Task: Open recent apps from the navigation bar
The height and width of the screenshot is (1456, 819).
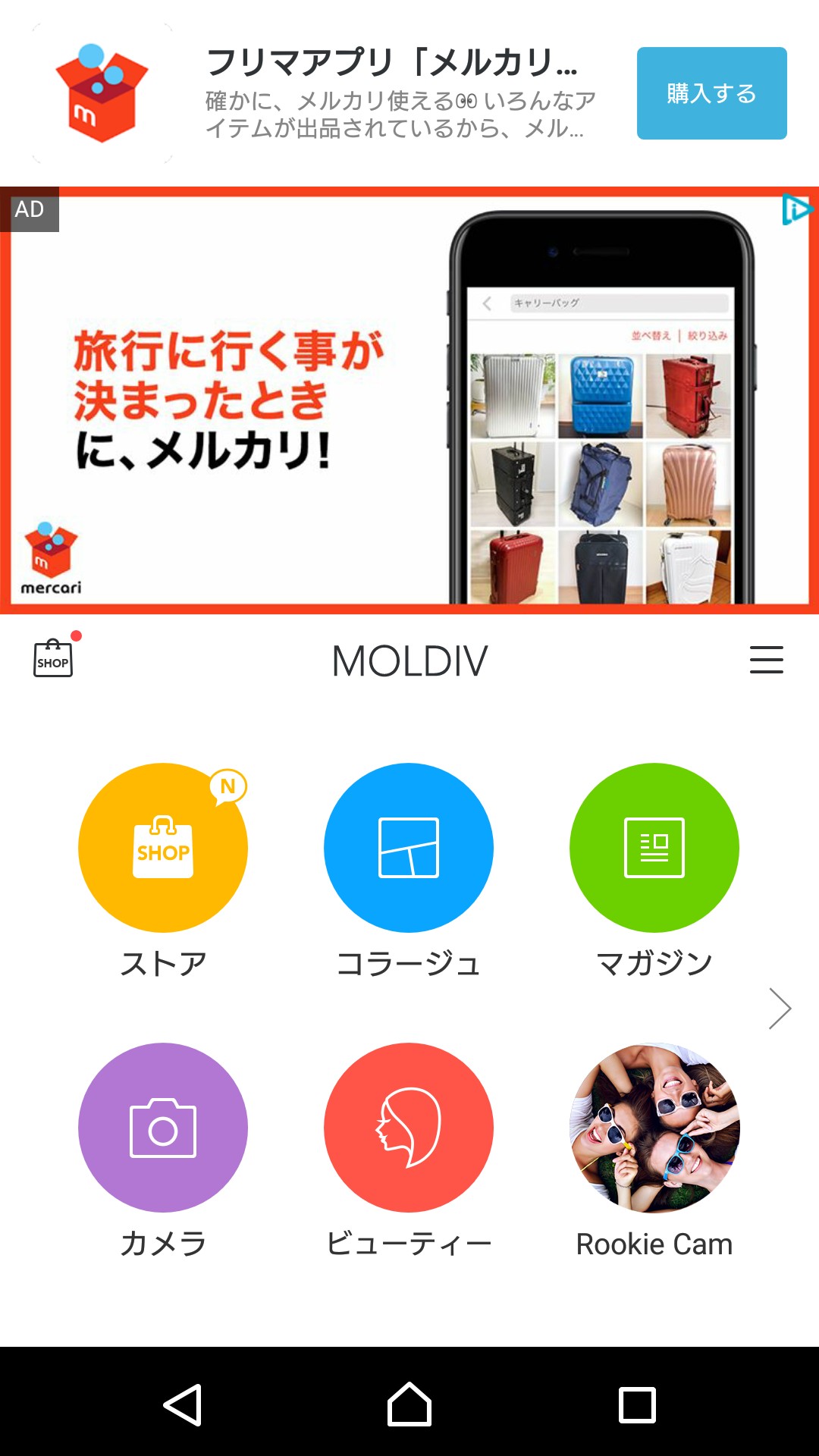Action: point(637,1404)
